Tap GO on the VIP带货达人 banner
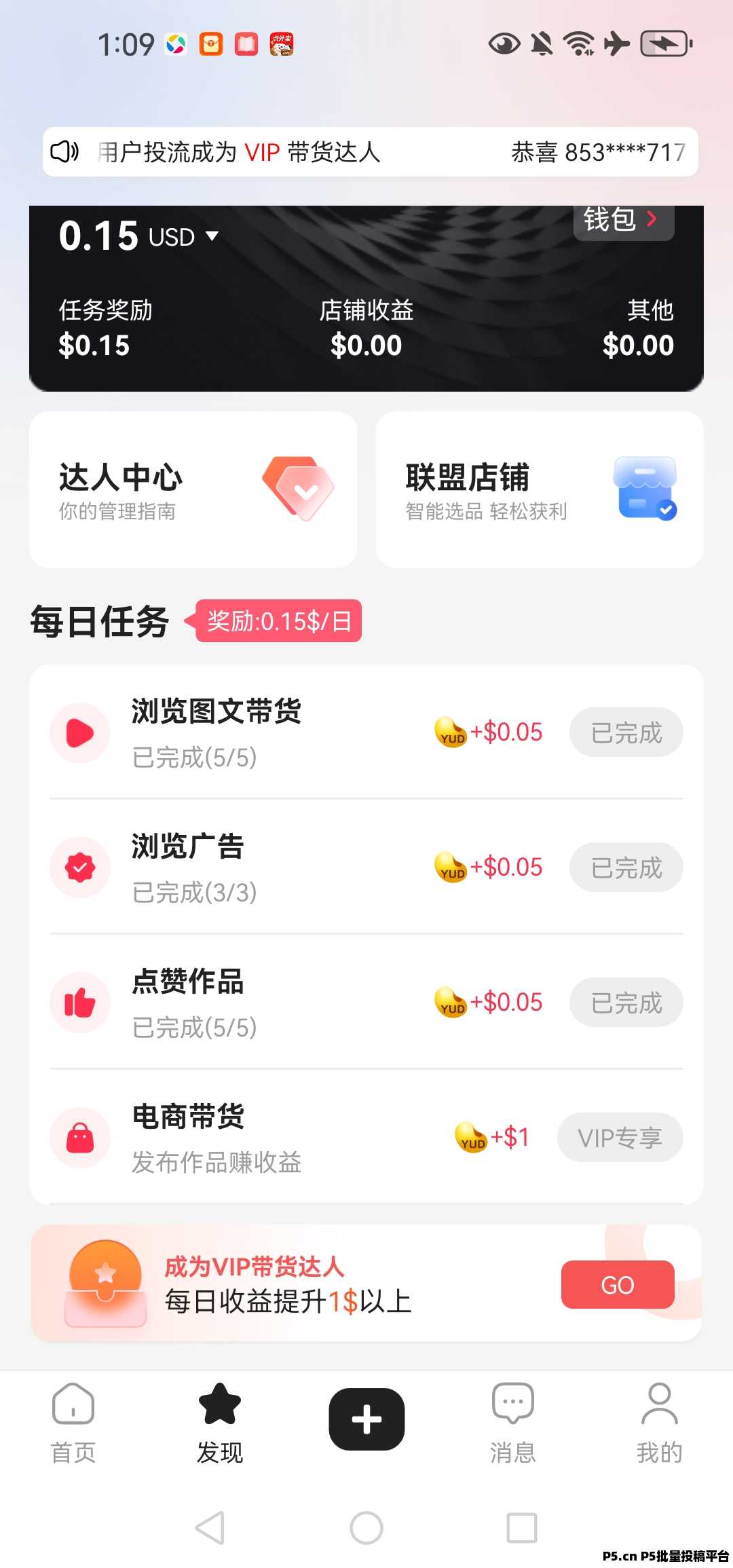The width and height of the screenshot is (733, 1568). point(618,1284)
